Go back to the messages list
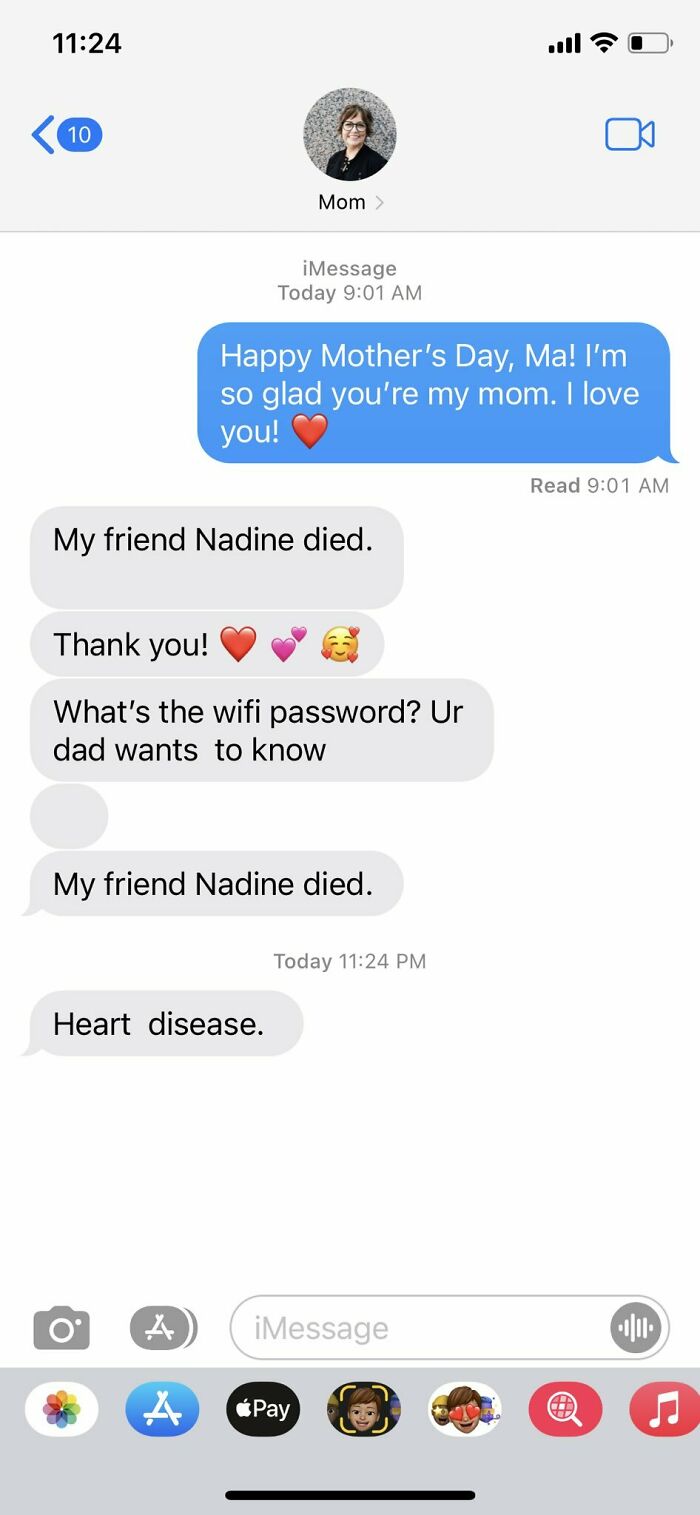This screenshot has height=1515, width=700. tap(66, 134)
